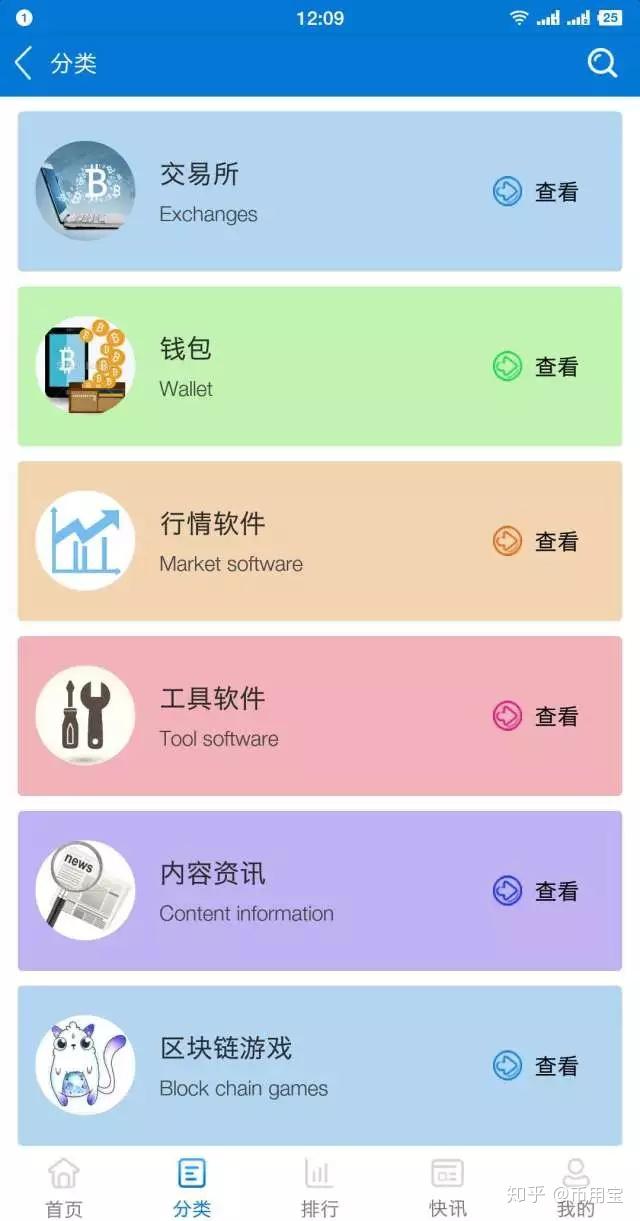640x1221 pixels.
Task: Go back using the top-left arrow
Action: (24, 63)
